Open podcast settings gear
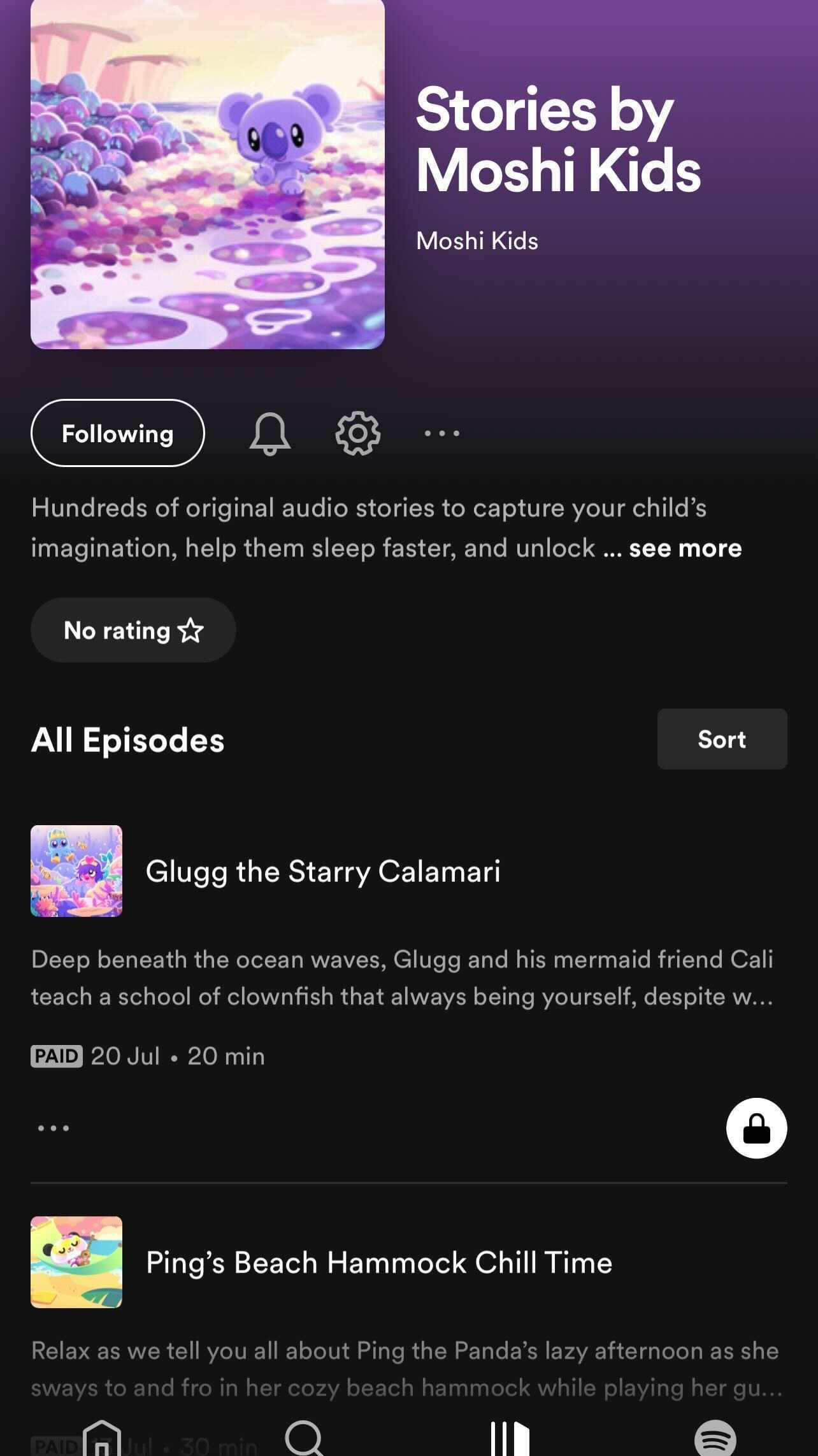Viewport: 818px width, 1456px height. coord(357,433)
